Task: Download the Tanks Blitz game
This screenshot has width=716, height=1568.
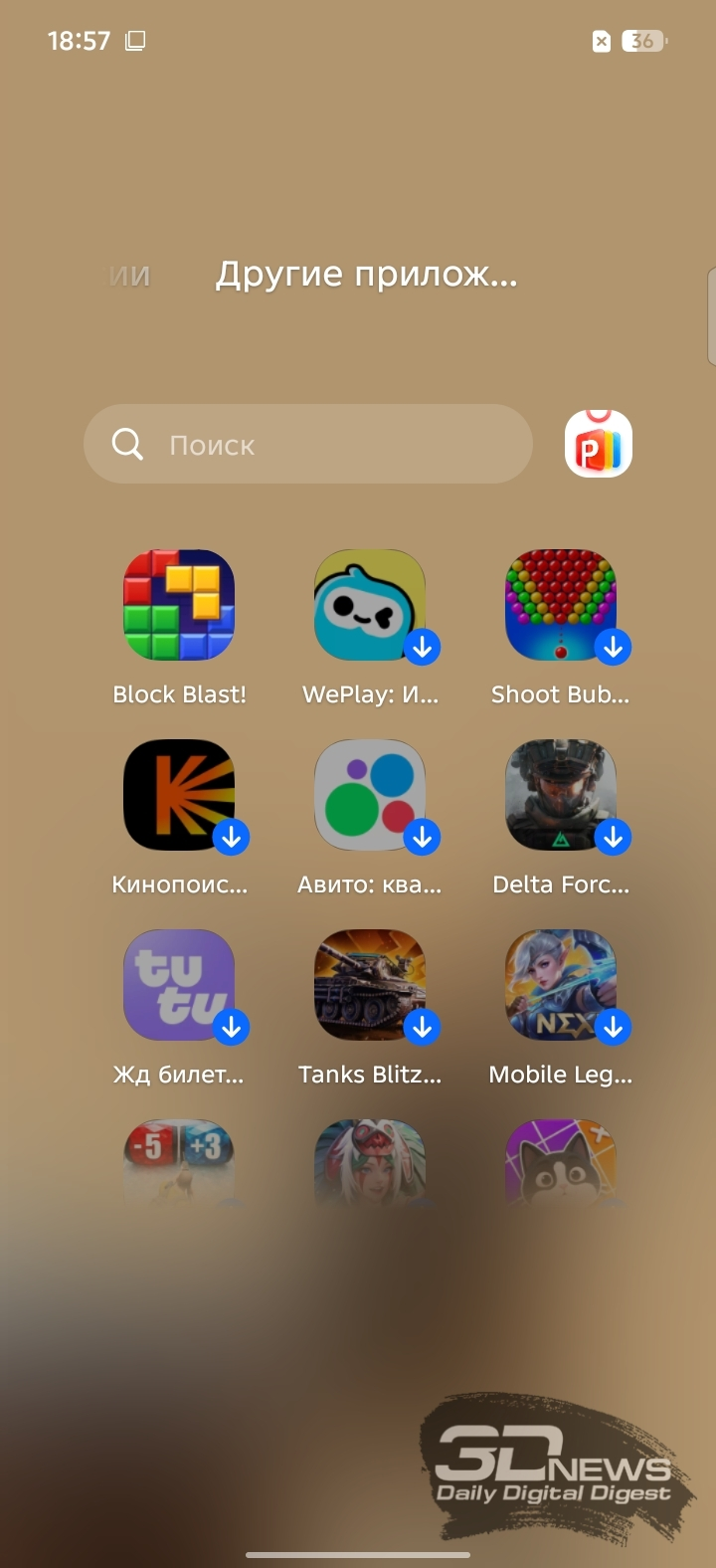Action: (370, 985)
